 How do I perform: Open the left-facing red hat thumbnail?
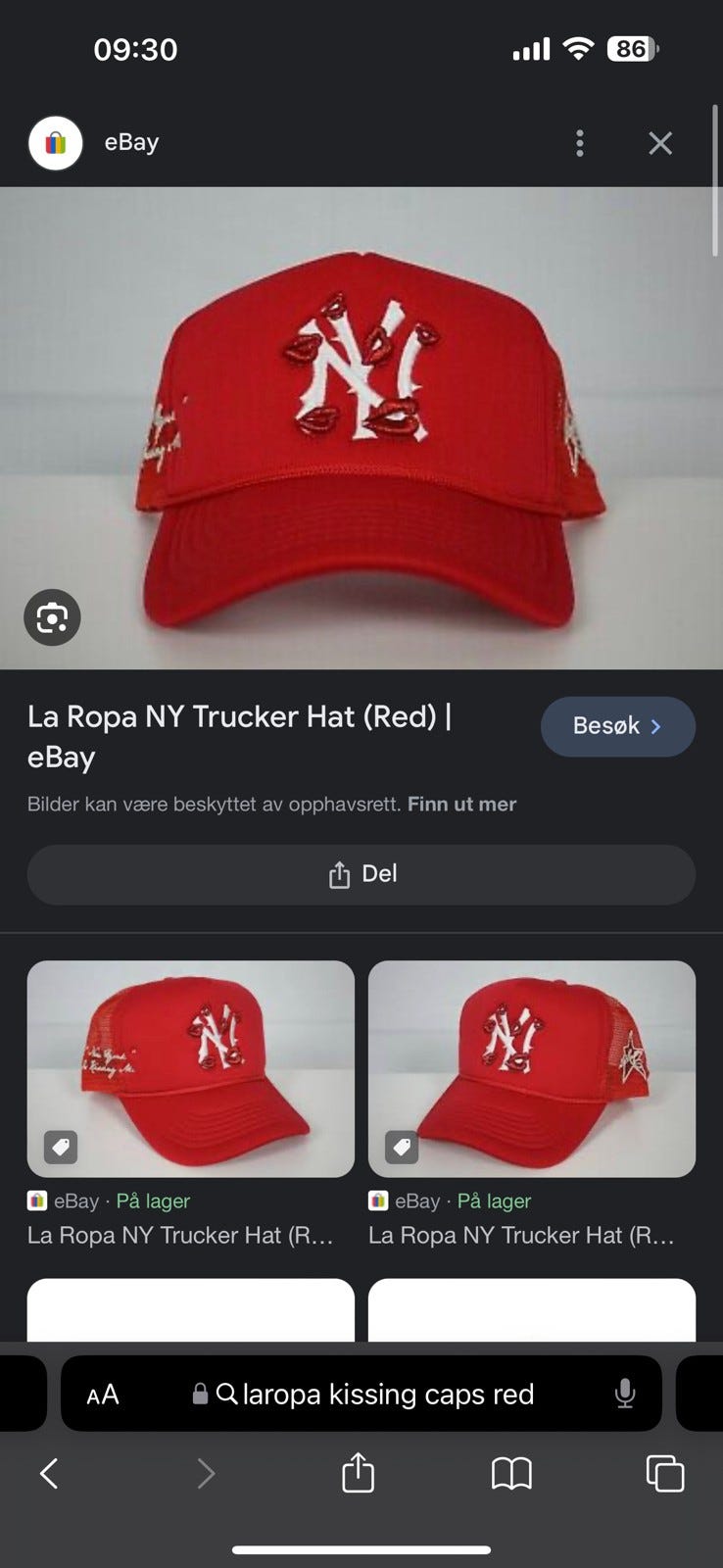(x=191, y=1068)
